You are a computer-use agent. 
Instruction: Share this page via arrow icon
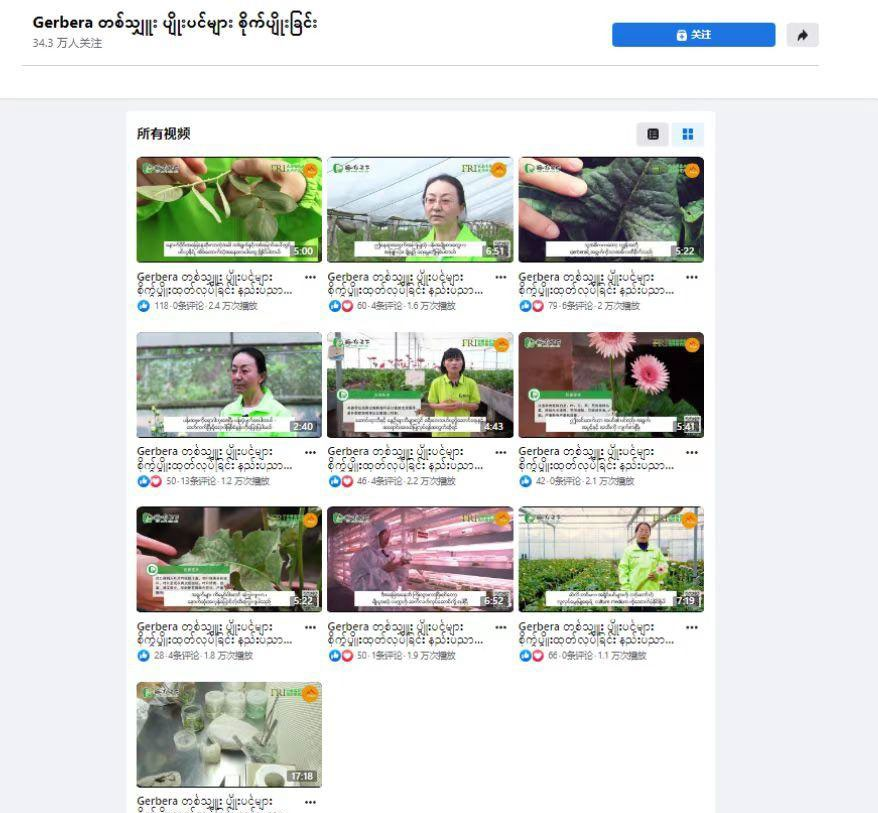802,35
